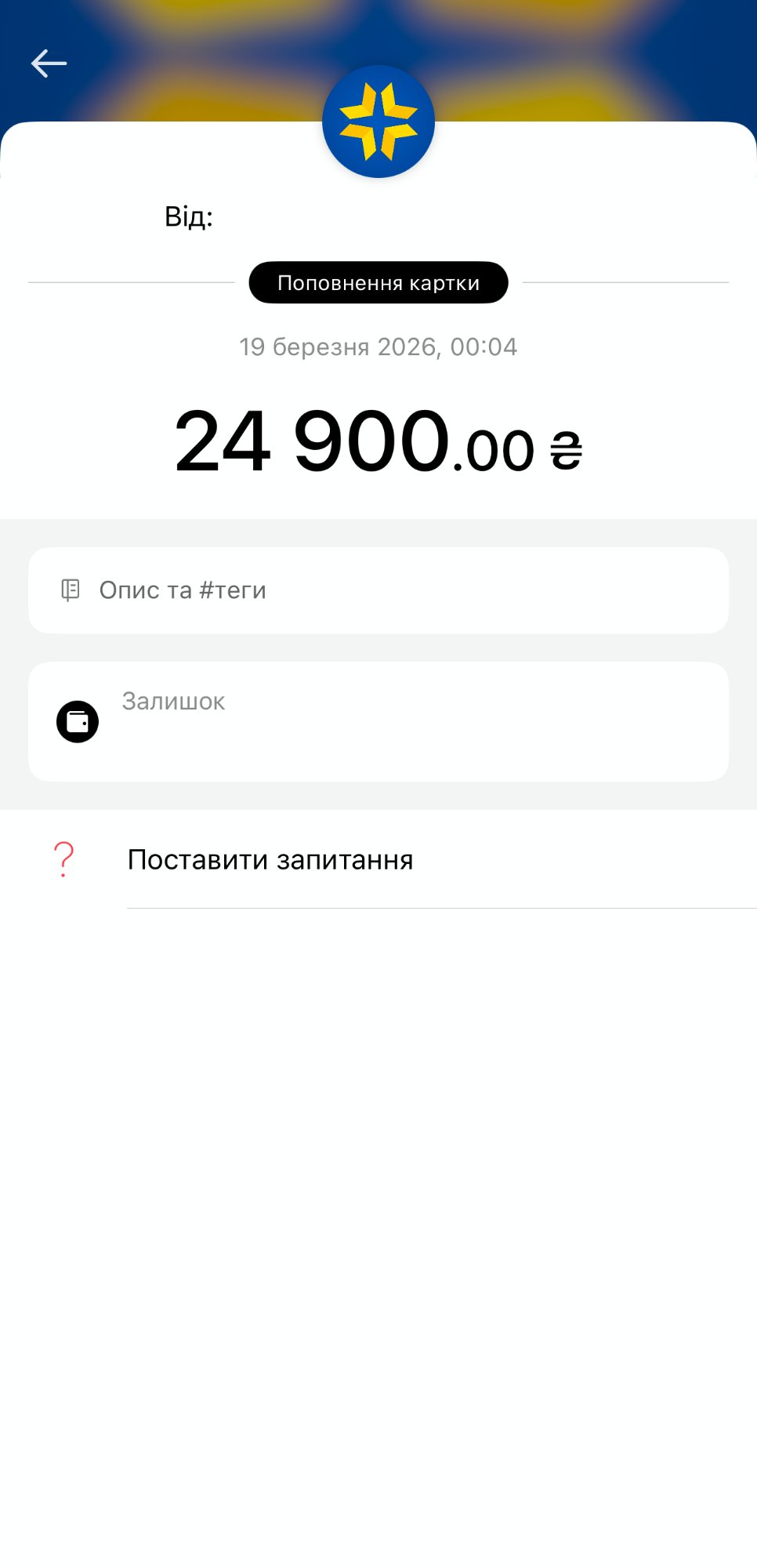
Task: Tap the back arrow to return
Action: (x=50, y=63)
